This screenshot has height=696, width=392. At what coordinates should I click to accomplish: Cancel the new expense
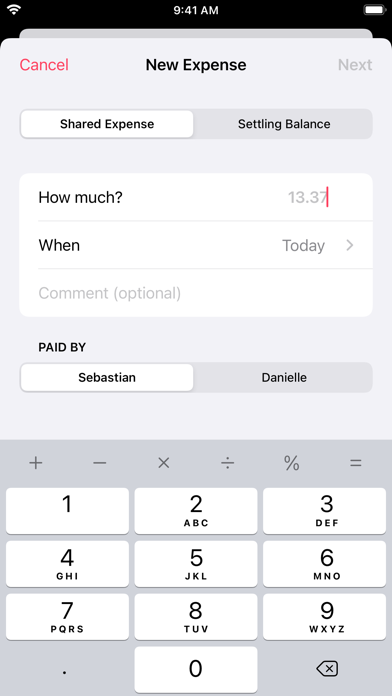tap(44, 65)
